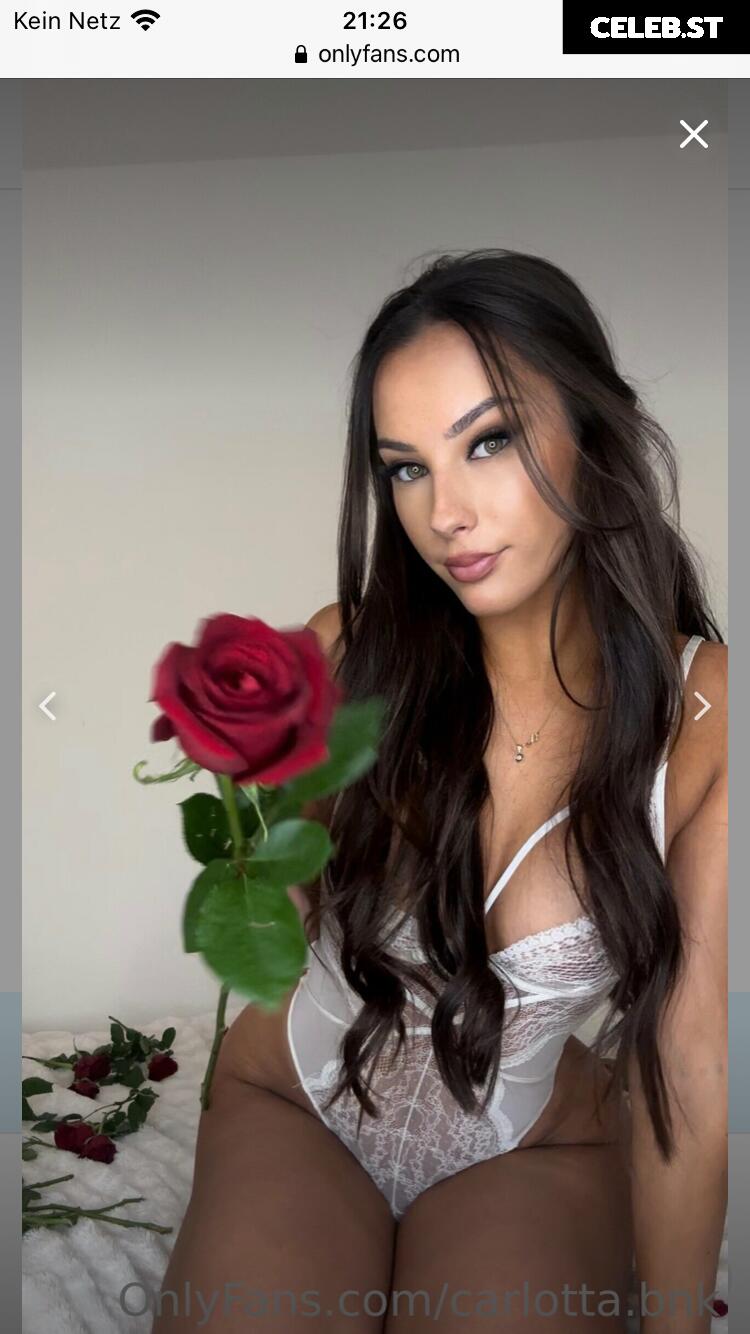Tap the onlyfans.com address bar
This screenshot has height=1334, width=750.
coord(376,54)
